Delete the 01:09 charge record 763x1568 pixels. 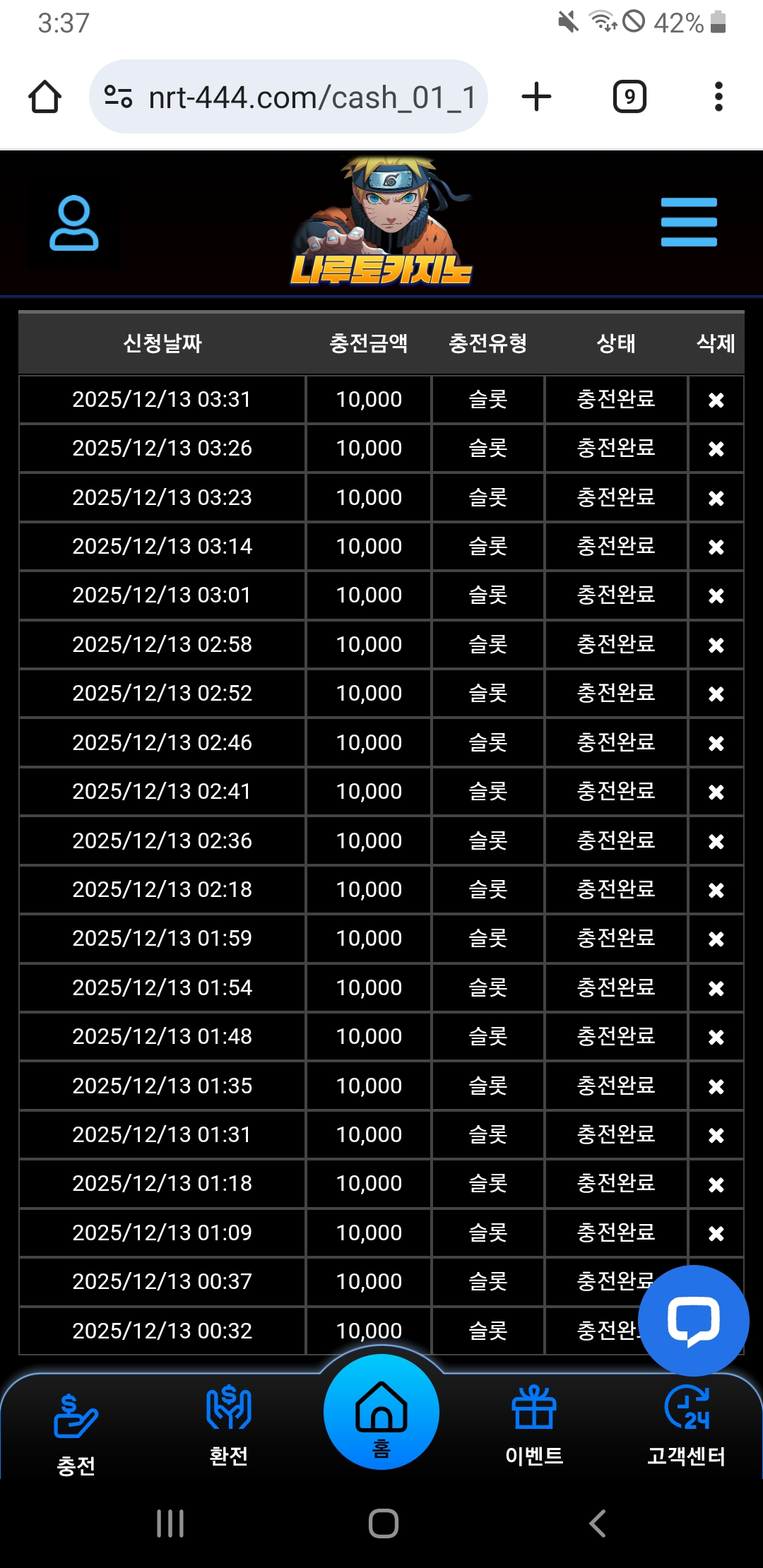(716, 1234)
